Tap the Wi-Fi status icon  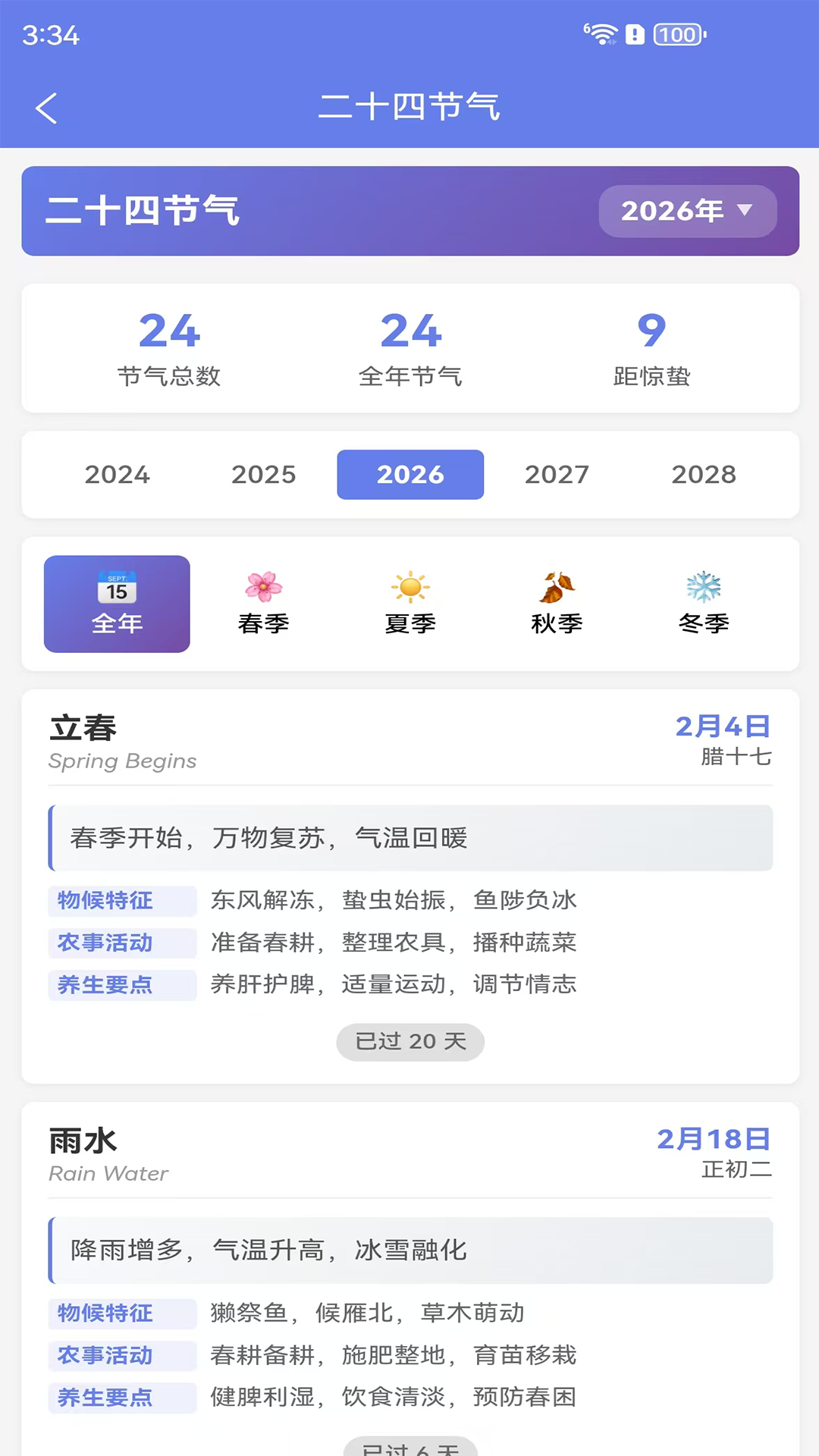tap(603, 33)
